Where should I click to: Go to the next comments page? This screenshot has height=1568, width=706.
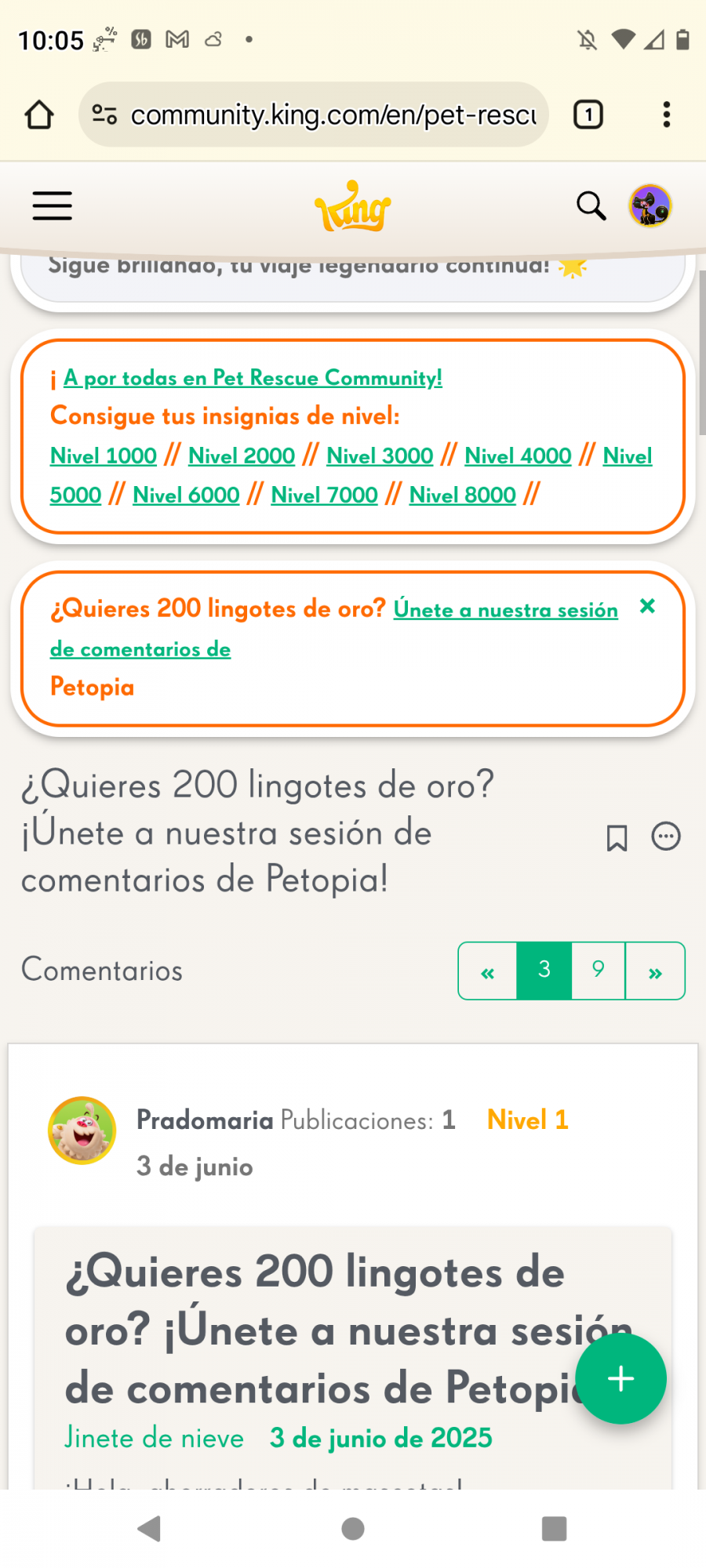(655, 971)
